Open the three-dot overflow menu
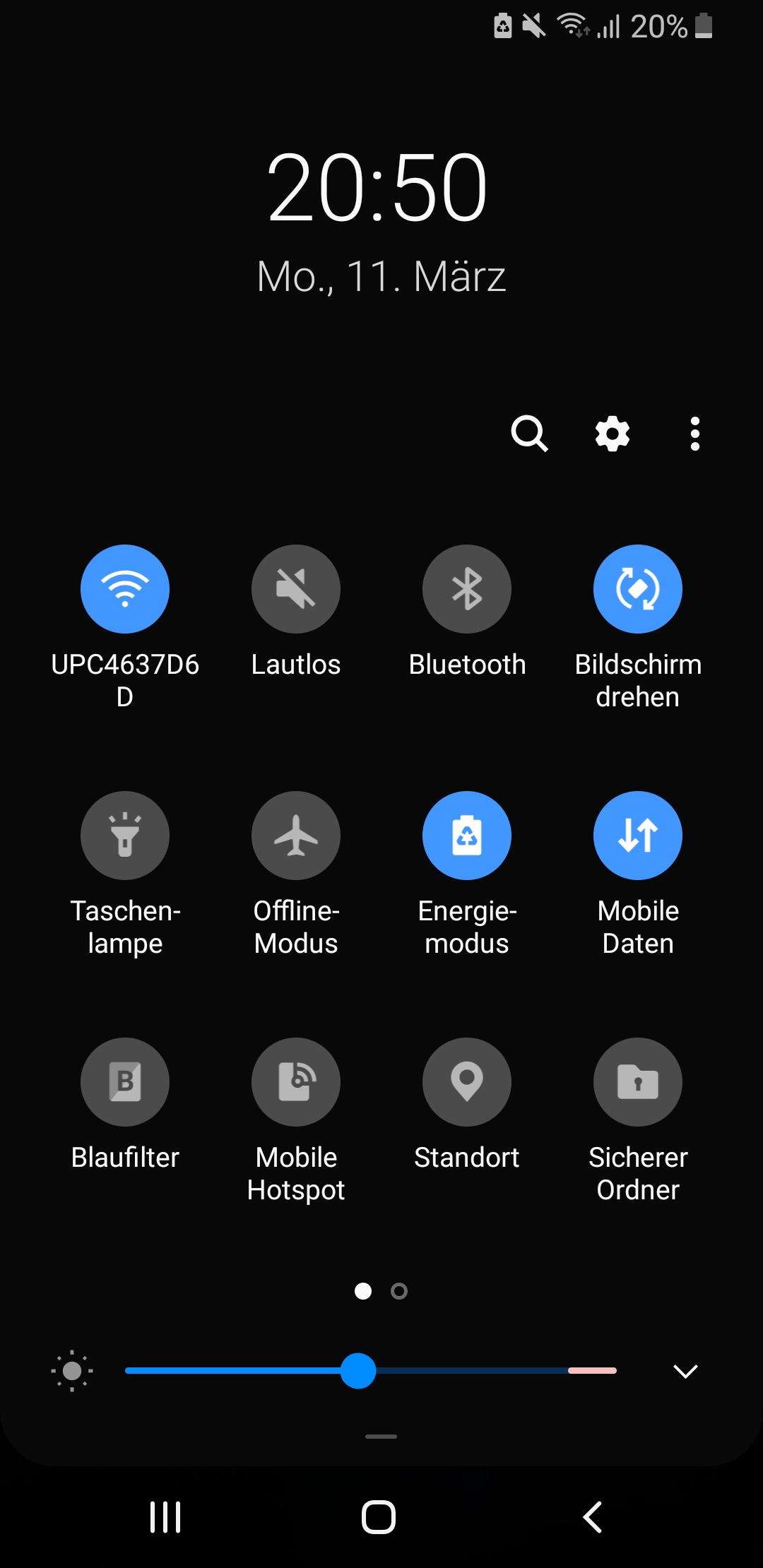This screenshot has height=1568, width=763. click(695, 433)
